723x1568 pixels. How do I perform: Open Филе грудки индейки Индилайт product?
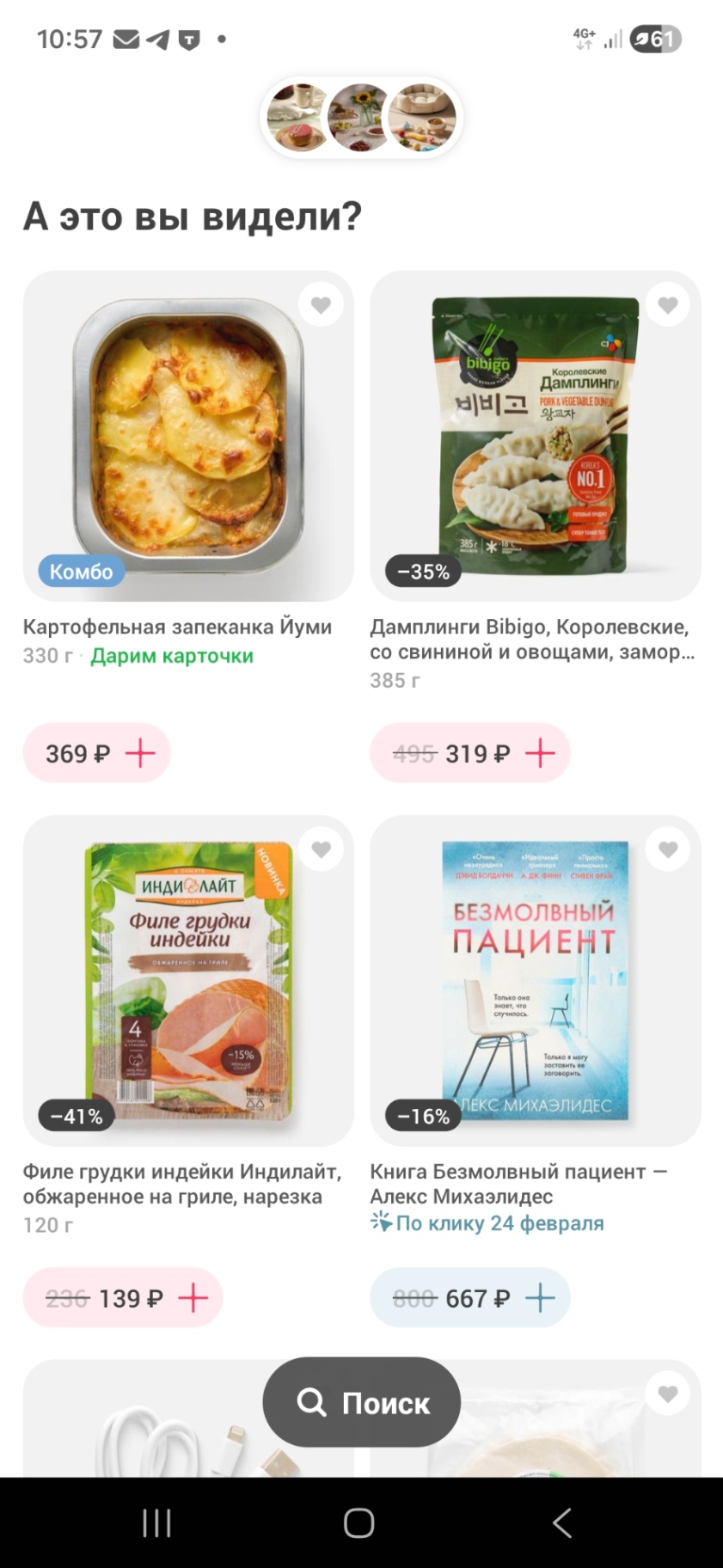pos(187,981)
